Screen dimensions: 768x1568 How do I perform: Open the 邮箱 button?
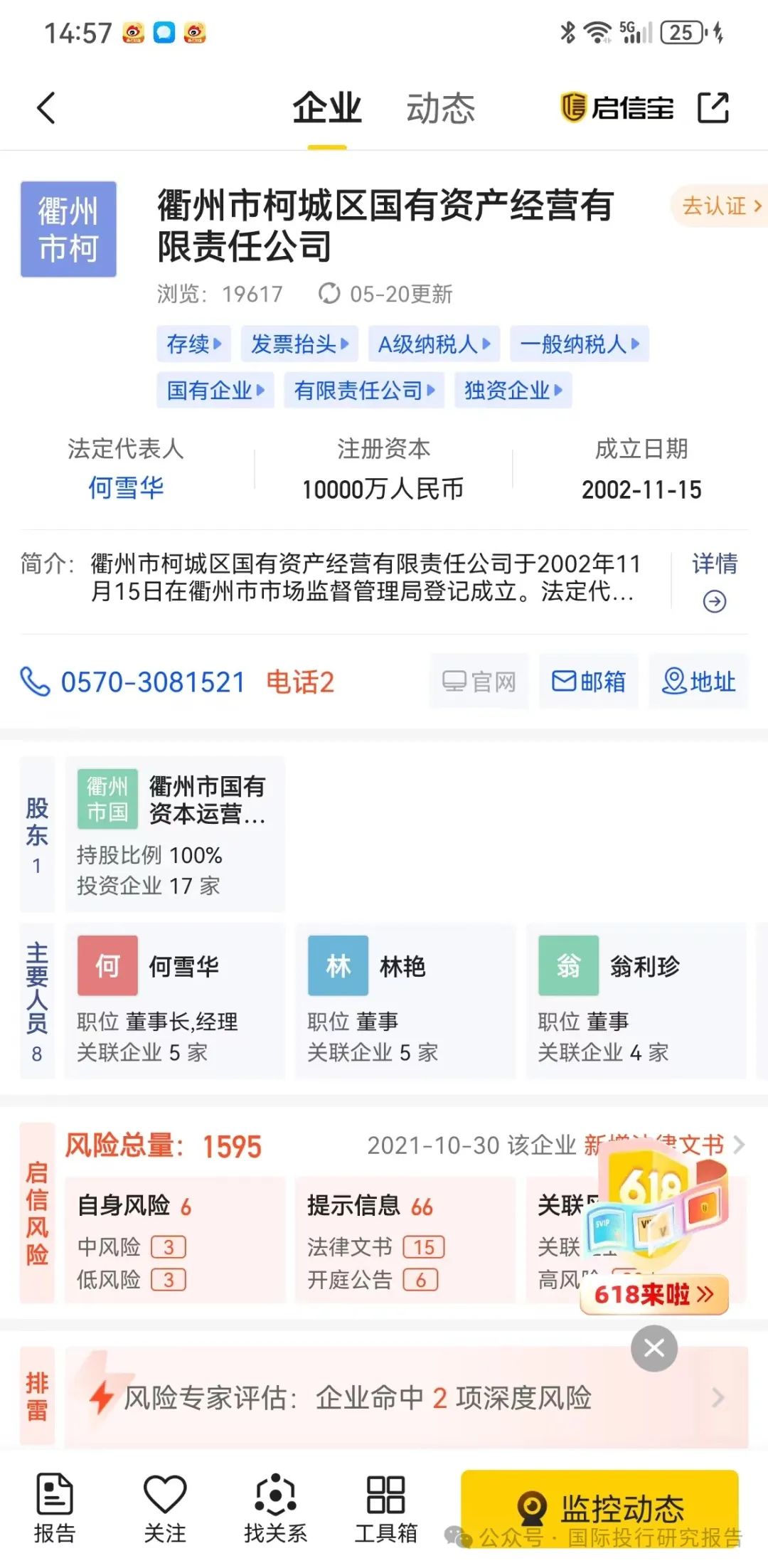(x=589, y=682)
